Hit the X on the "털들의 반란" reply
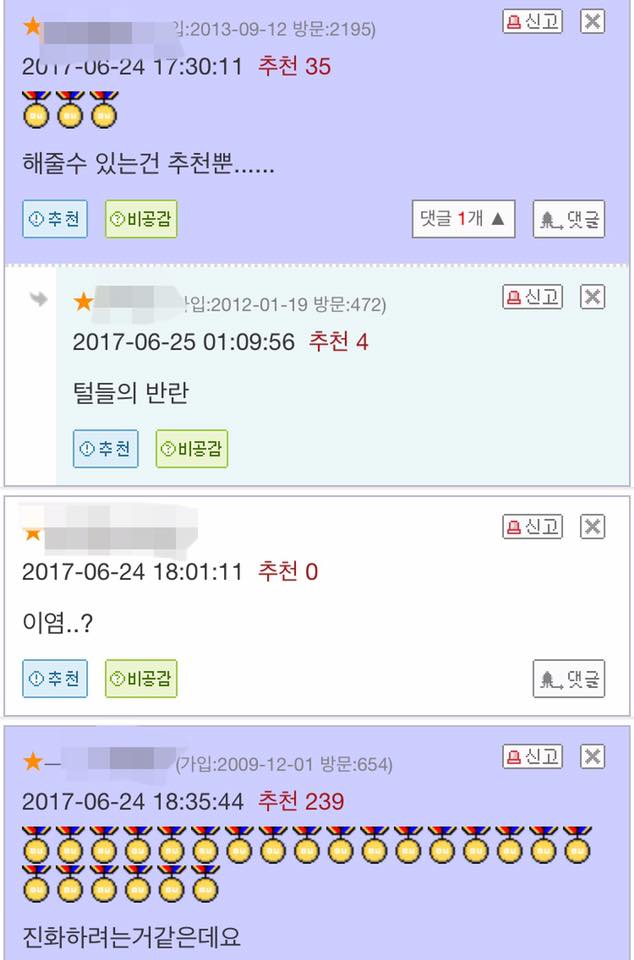 592,296
